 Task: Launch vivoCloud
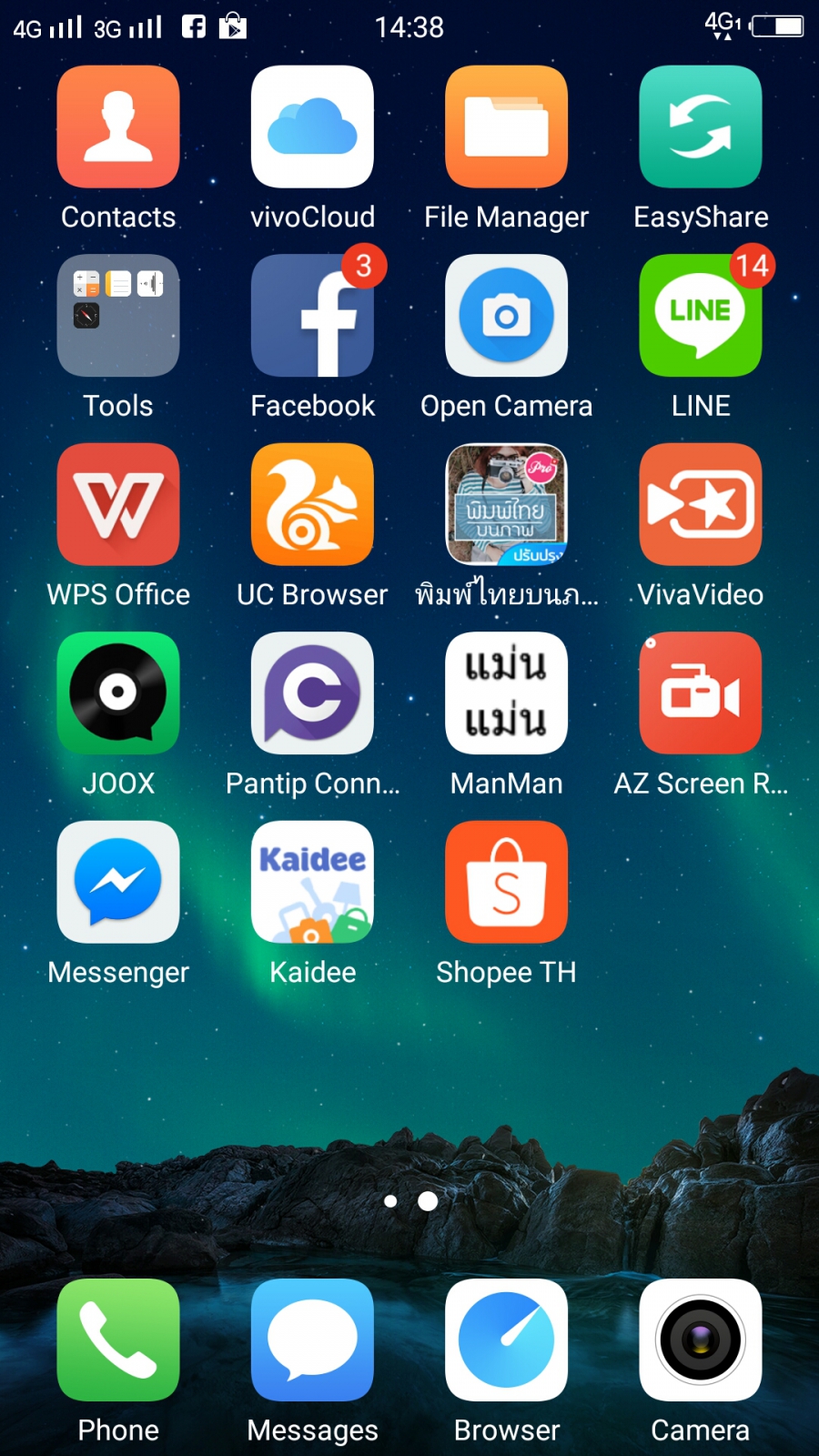coord(312,127)
